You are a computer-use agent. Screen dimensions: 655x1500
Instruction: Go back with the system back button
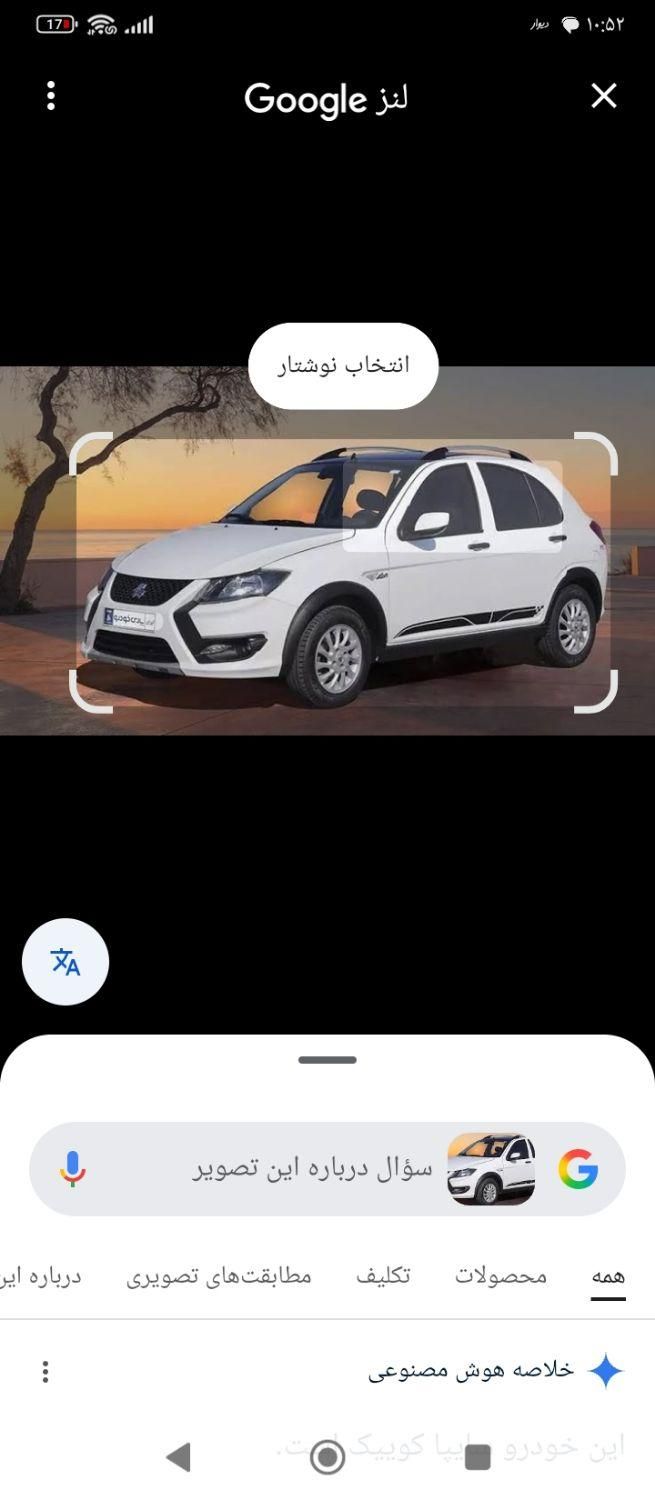[178, 1457]
